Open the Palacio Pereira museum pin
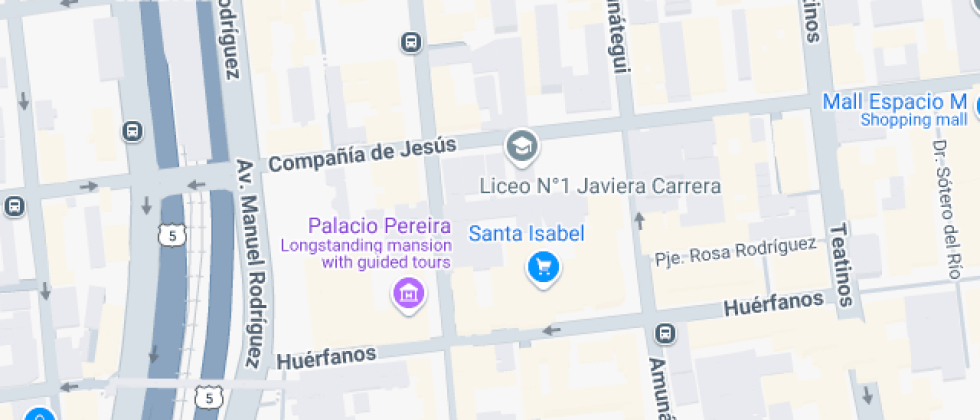The height and width of the screenshot is (420, 980). (407, 294)
